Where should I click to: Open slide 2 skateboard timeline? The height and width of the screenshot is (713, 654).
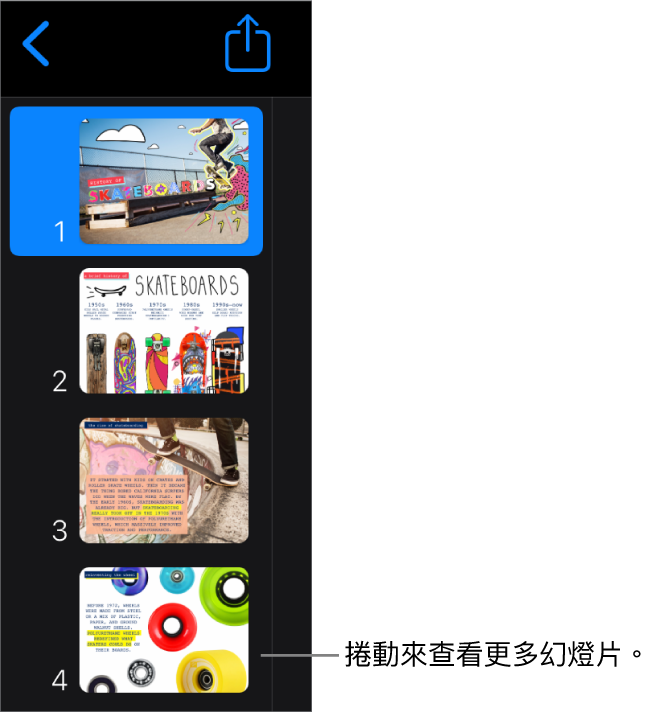pos(163,331)
